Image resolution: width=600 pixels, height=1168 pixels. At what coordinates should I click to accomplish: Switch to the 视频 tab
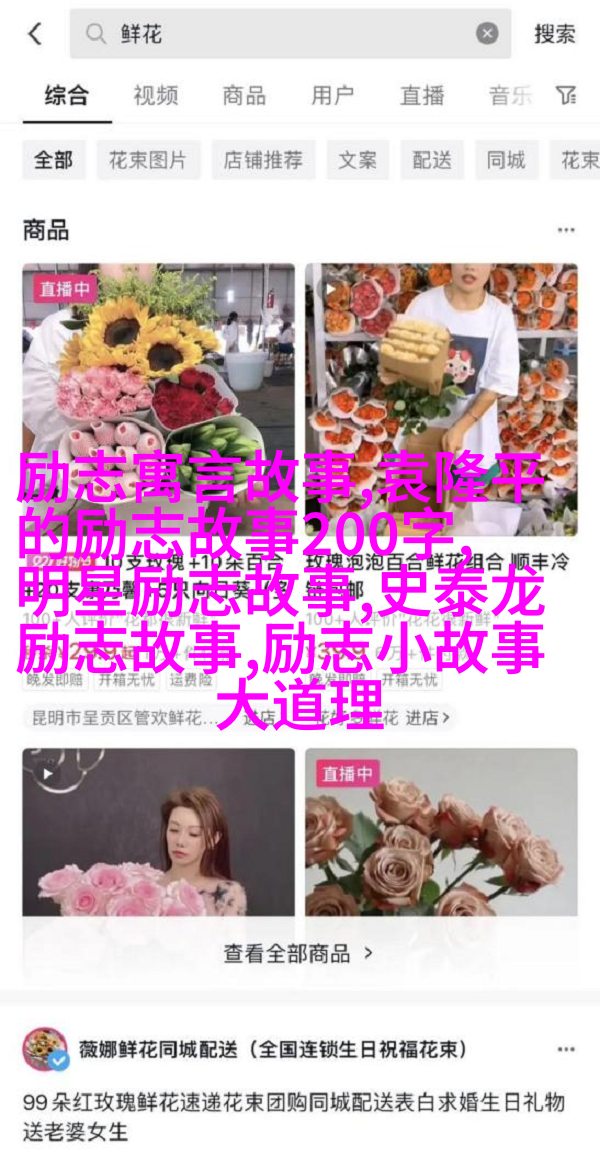(155, 96)
